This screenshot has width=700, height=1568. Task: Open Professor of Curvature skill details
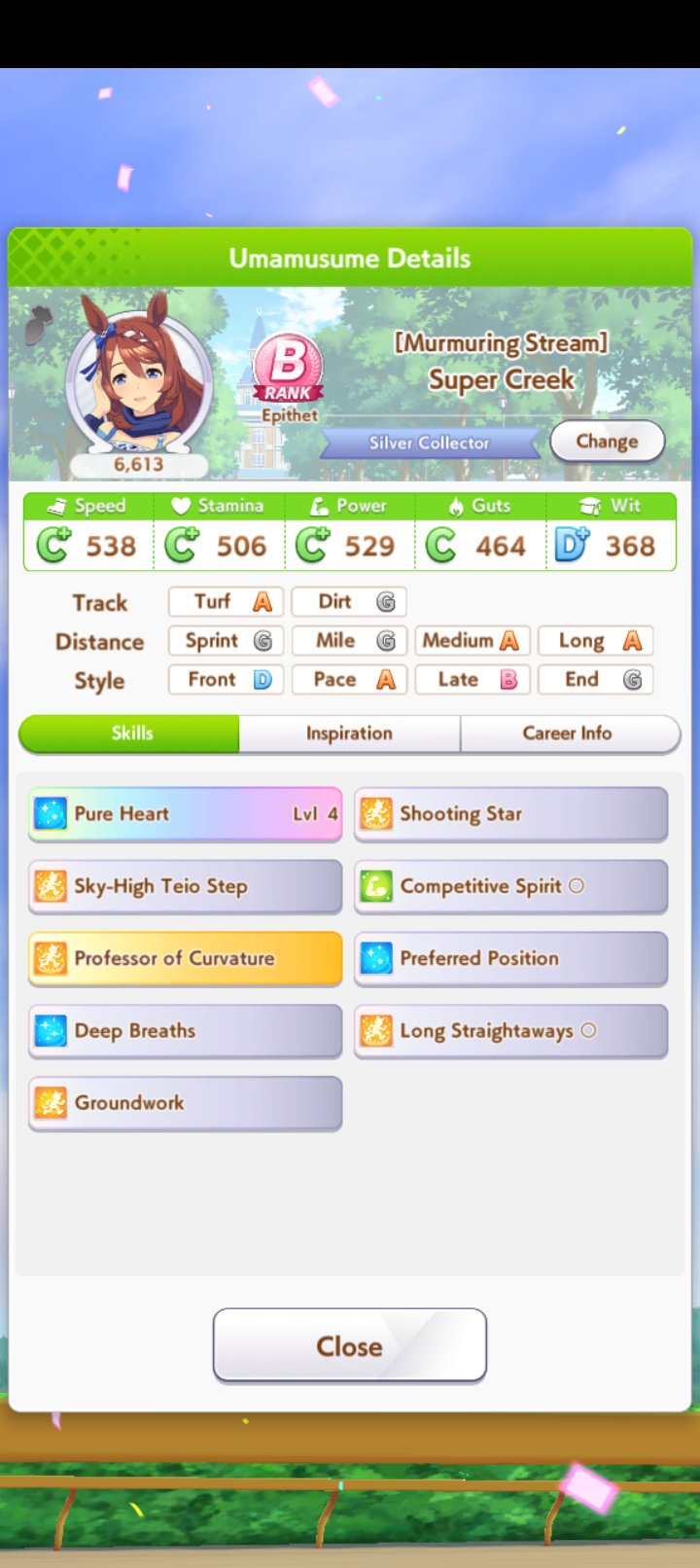click(186, 958)
